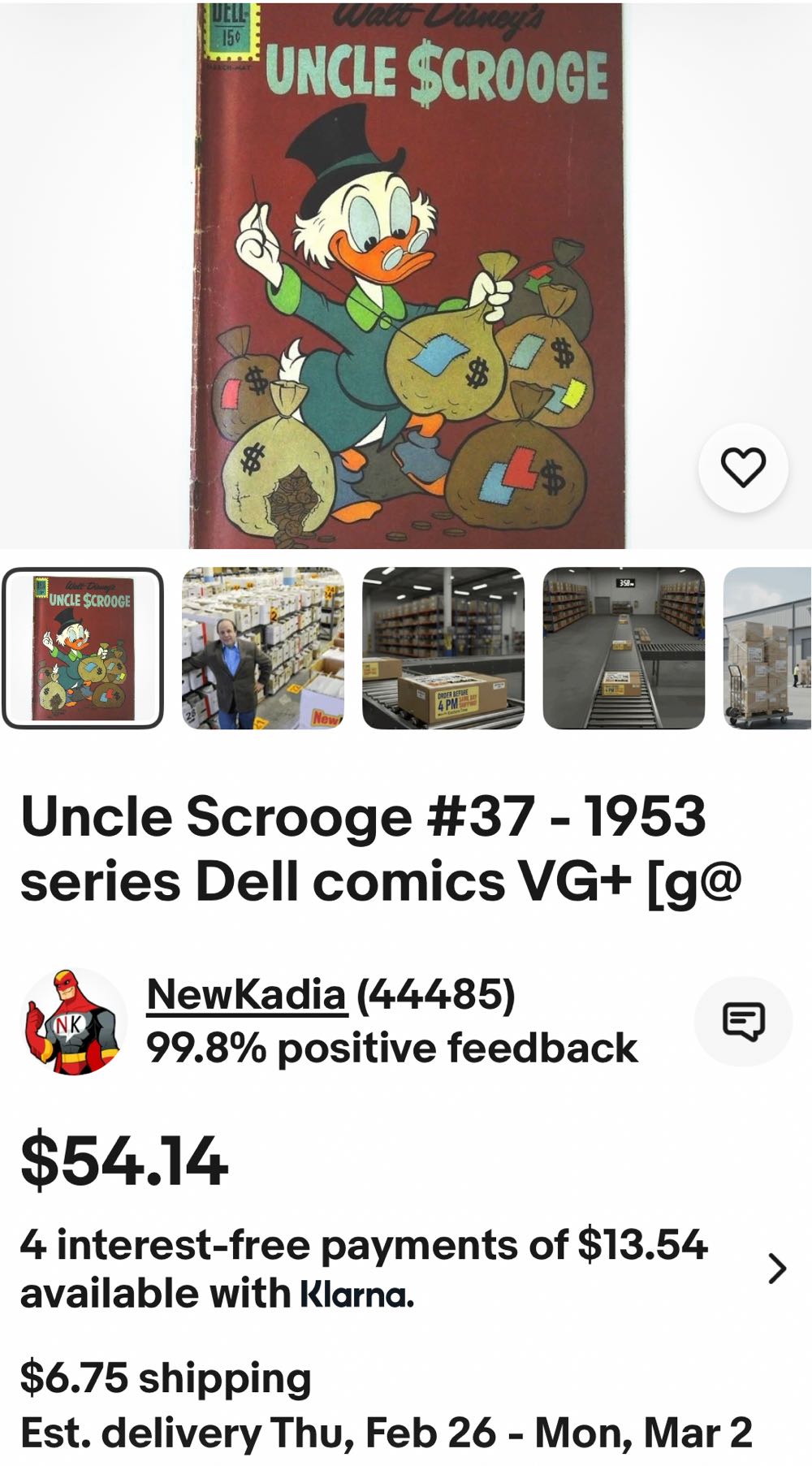The image size is (812, 1466).
Task: View thumbnail showing the warehouse conveyor belt
Action: 624,647
